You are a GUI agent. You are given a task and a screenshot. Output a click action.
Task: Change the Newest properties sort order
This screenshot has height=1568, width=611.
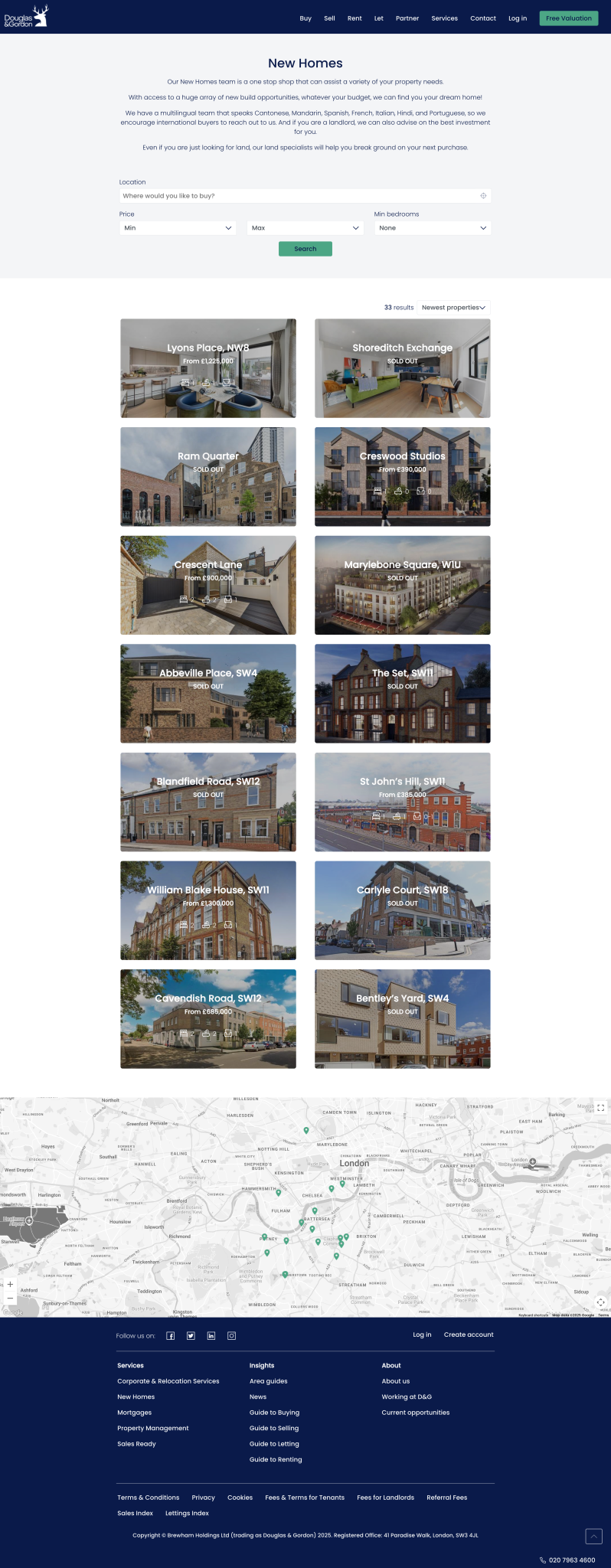pos(453,308)
